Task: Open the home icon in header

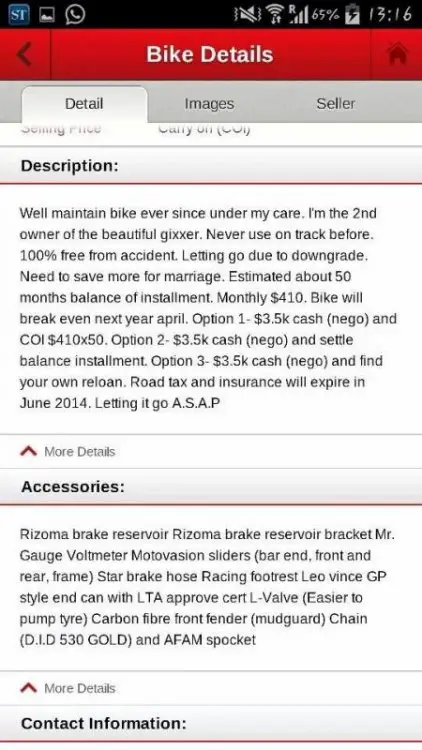Action: [x=397, y=55]
